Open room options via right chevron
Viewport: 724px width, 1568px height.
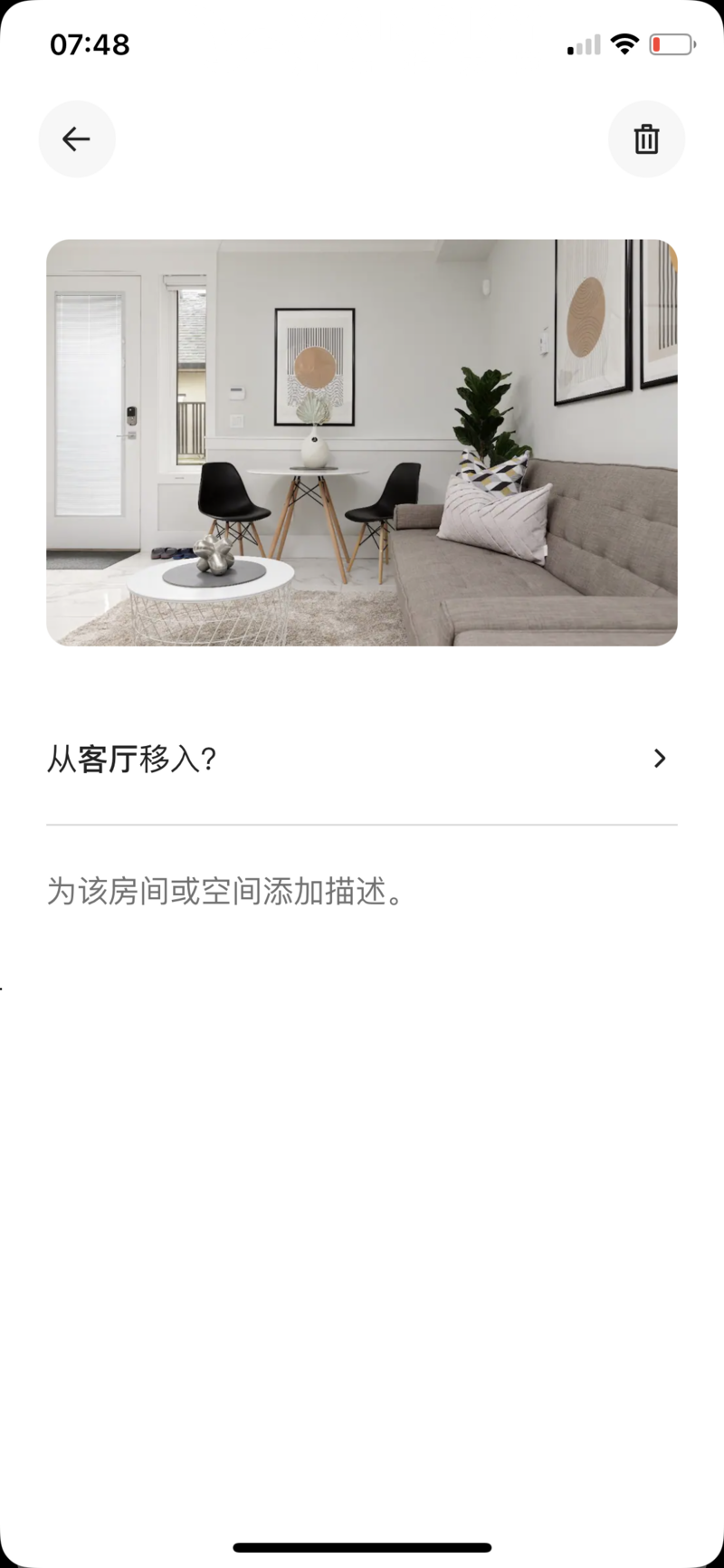[x=660, y=759]
